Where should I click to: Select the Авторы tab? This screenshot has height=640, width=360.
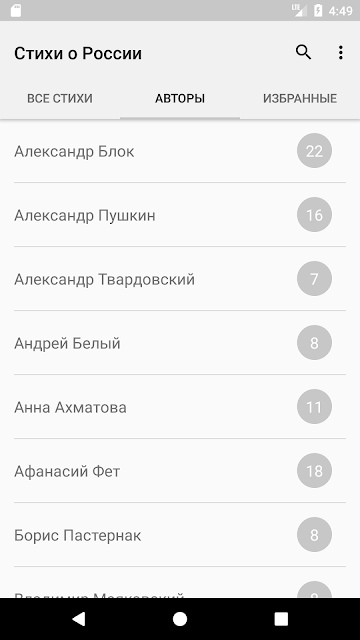click(x=180, y=98)
